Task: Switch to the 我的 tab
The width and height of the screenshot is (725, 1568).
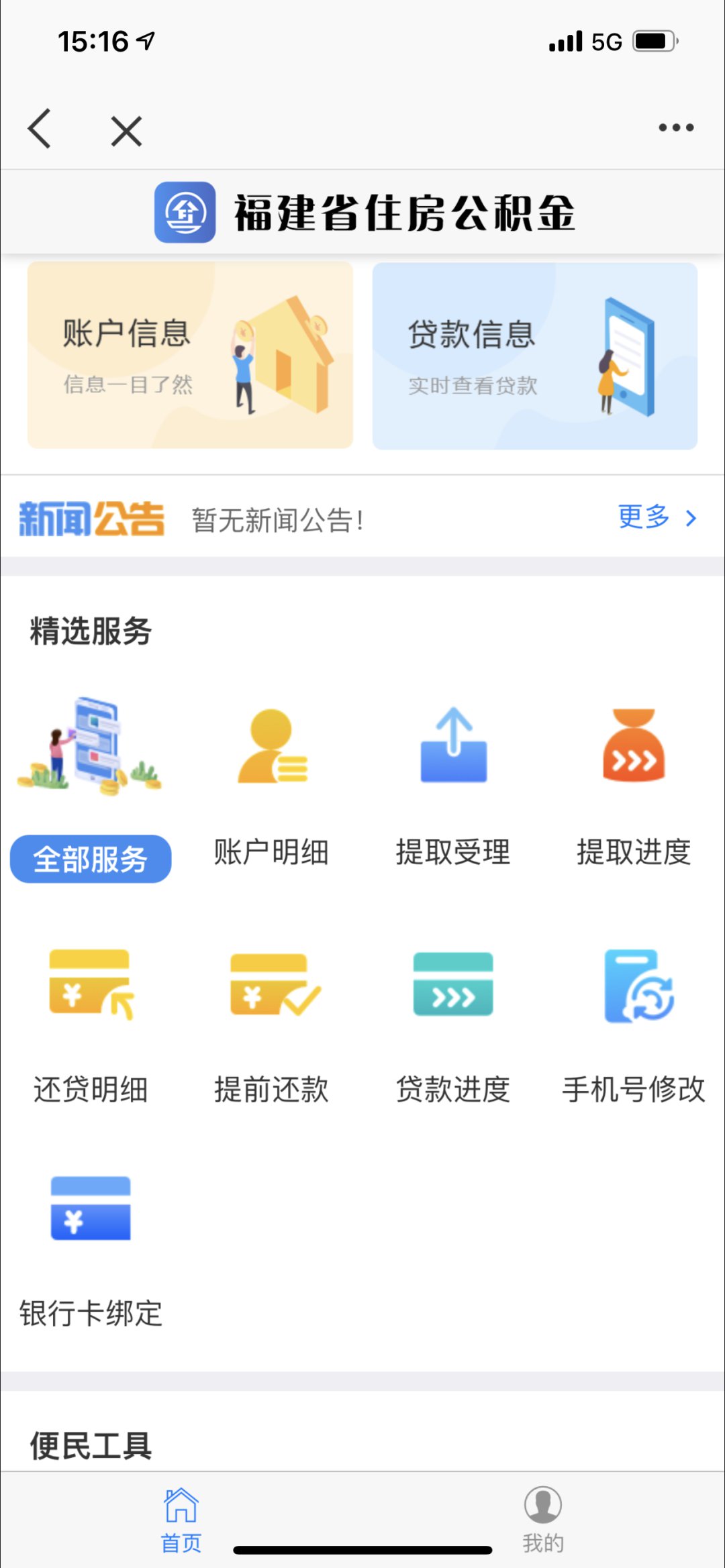Action: pyautogui.click(x=543, y=1520)
